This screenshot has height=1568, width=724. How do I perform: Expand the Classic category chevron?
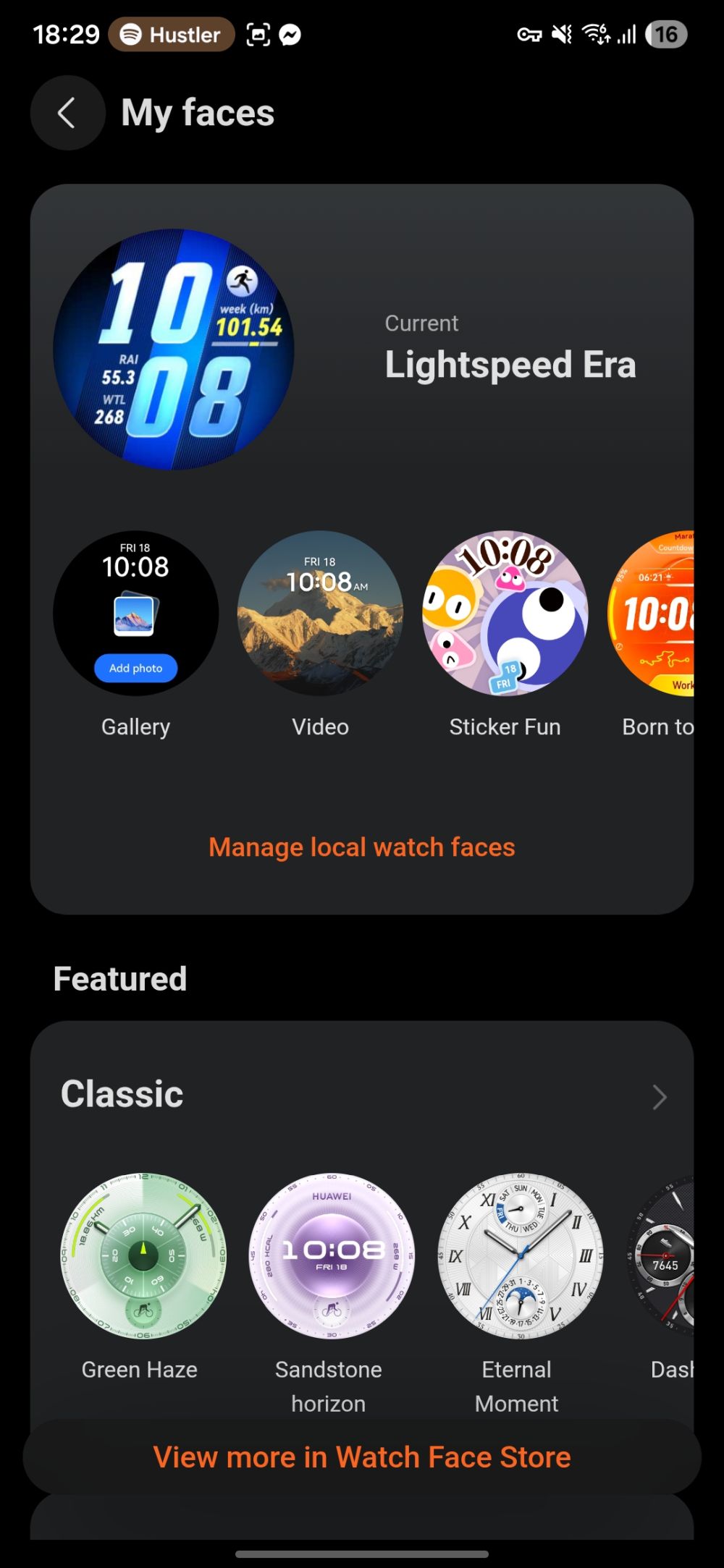tap(659, 1097)
